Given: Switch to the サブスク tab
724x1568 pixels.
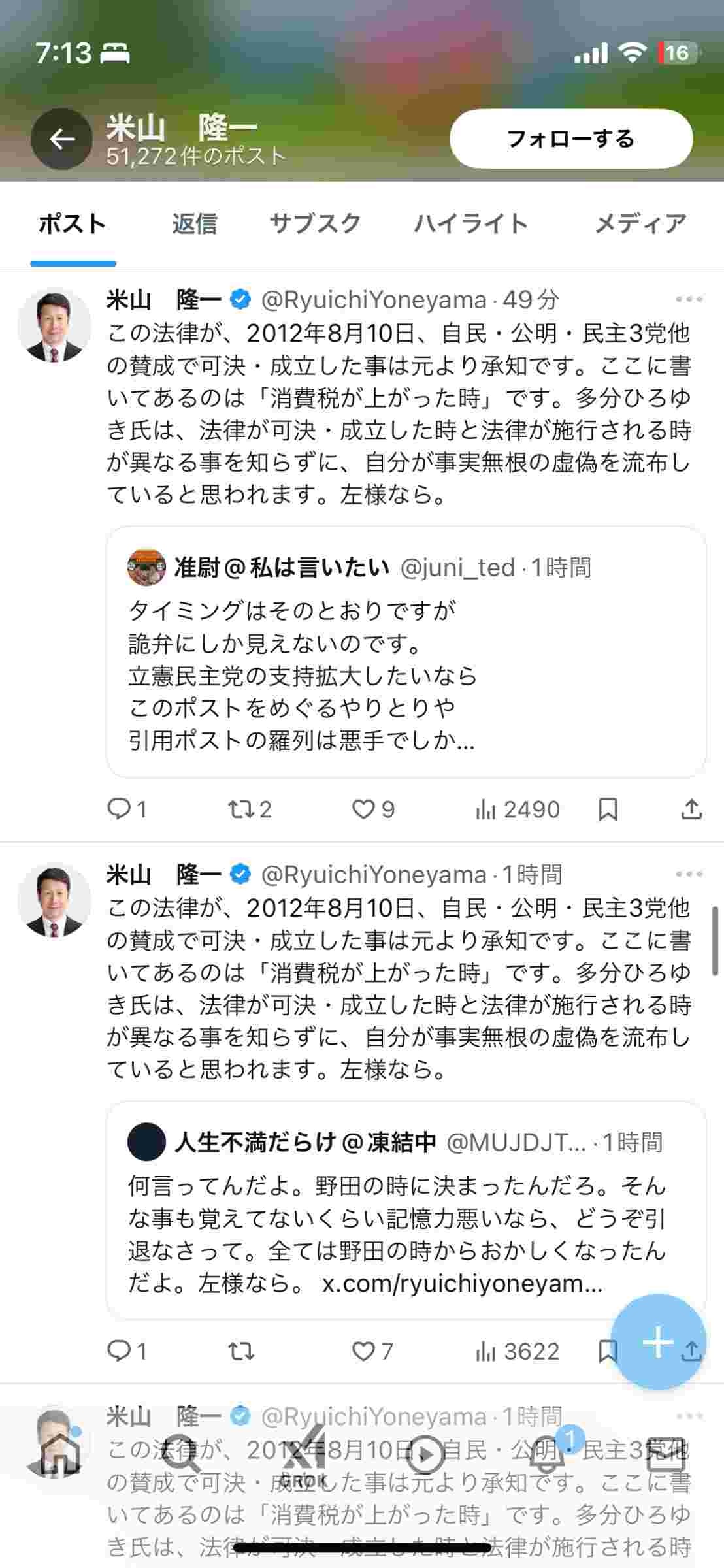Looking at the screenshot, I should coord(315,224).
